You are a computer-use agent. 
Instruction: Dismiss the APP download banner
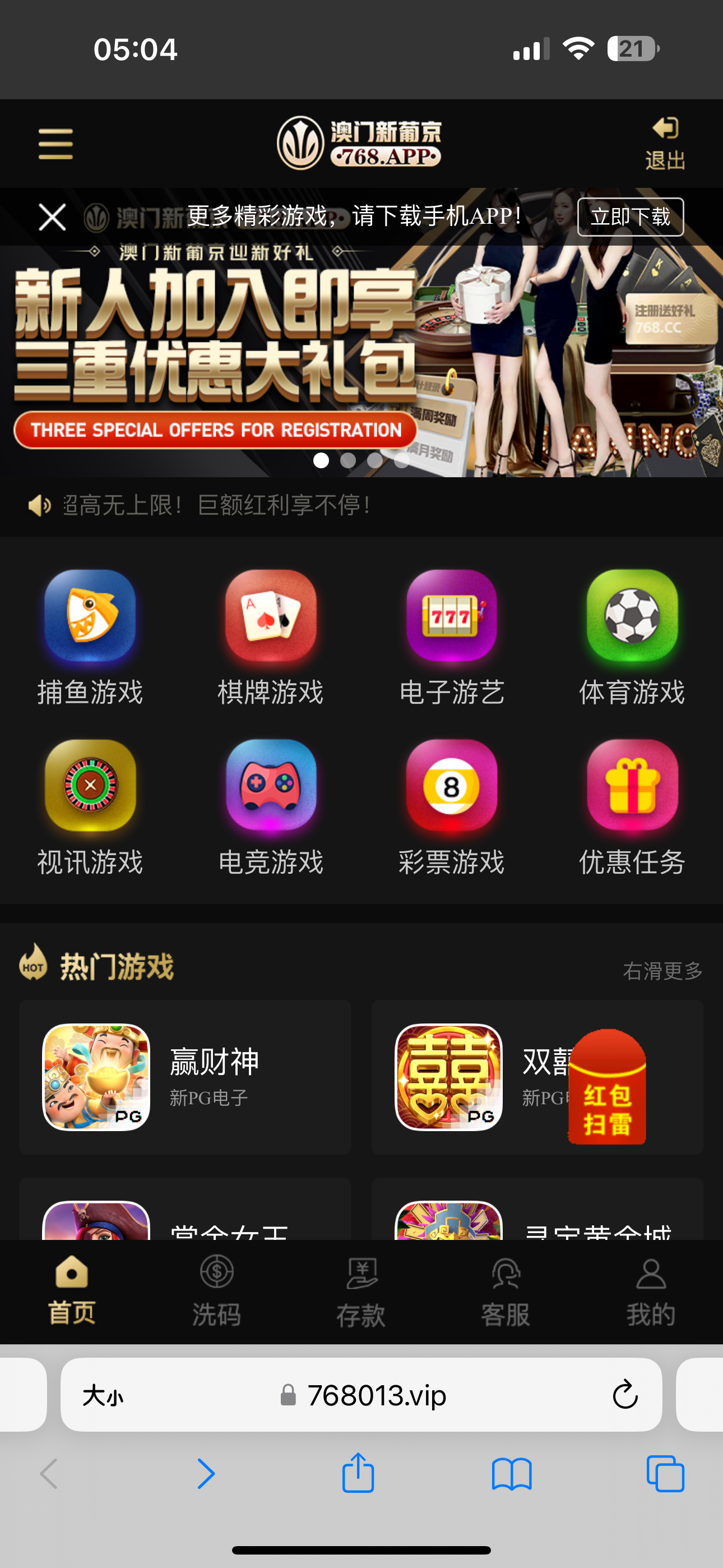click(52, 217)
